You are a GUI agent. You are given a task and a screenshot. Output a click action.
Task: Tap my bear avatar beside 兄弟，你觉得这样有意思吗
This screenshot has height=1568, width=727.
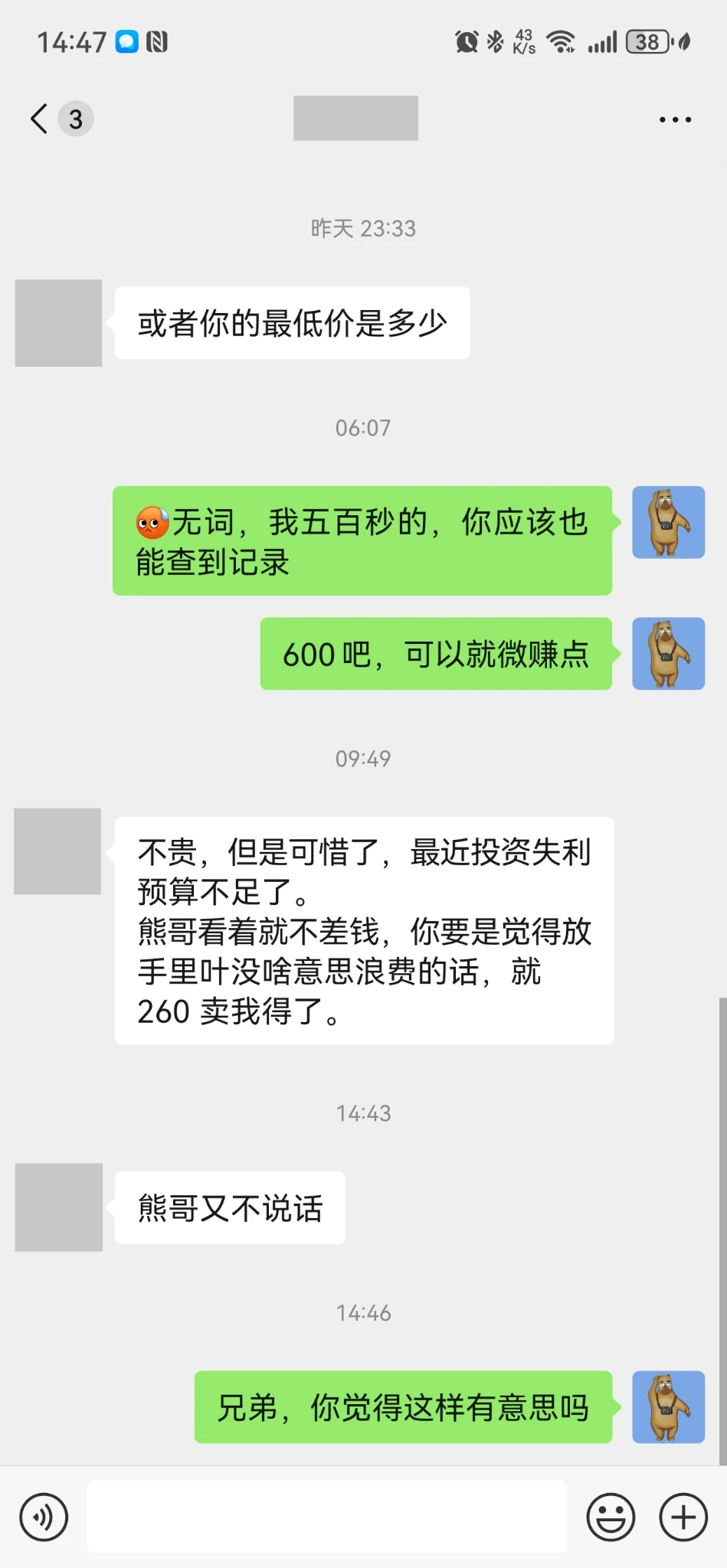coord(668,1406)
